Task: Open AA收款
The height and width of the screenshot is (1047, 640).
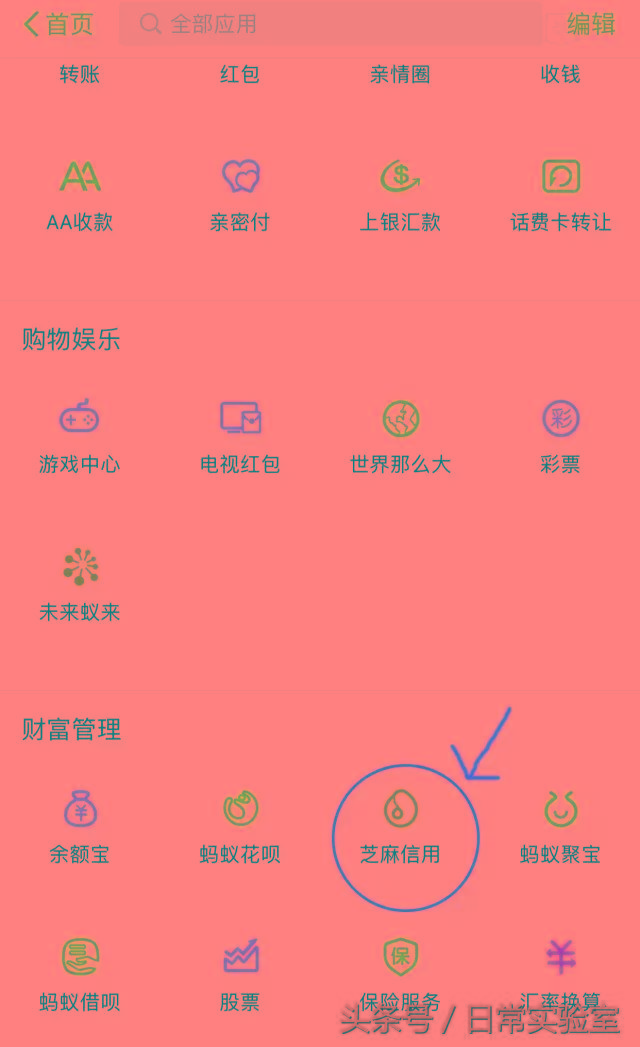Action: 80,194
